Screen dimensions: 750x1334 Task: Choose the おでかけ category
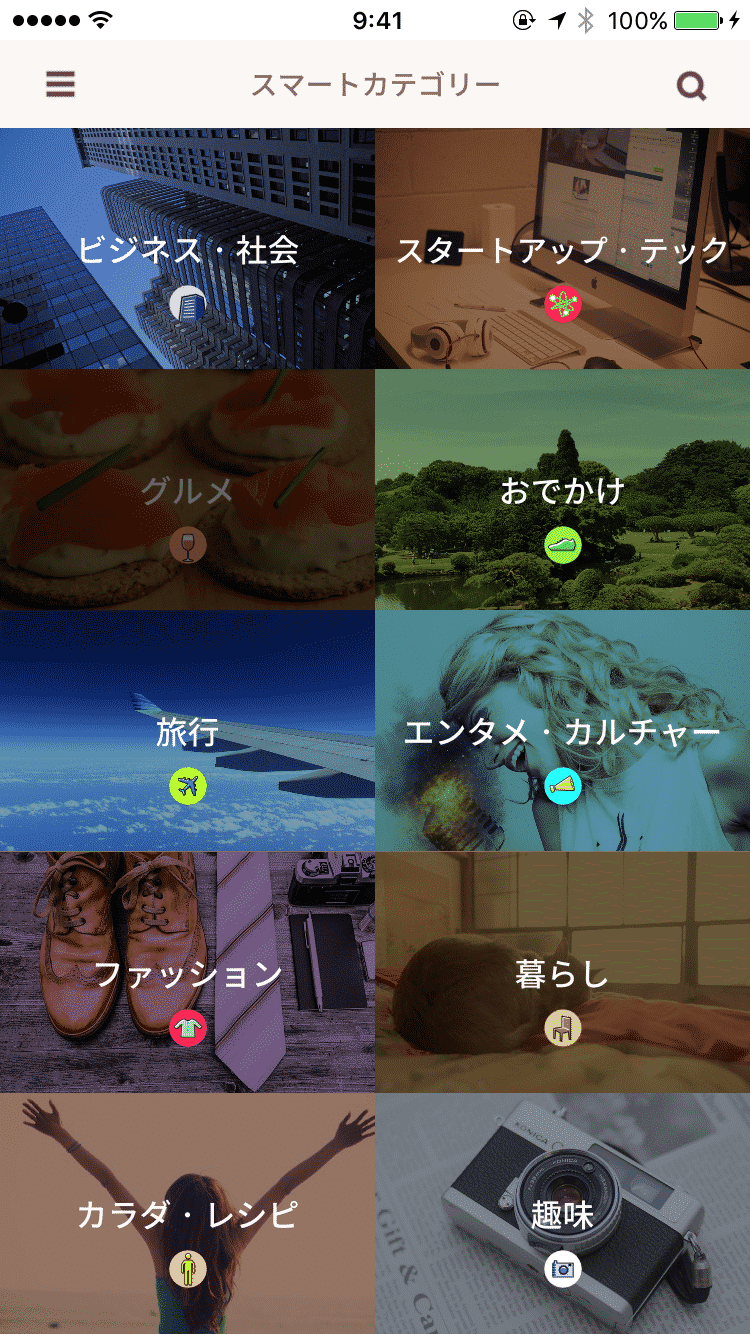point(562,491)
